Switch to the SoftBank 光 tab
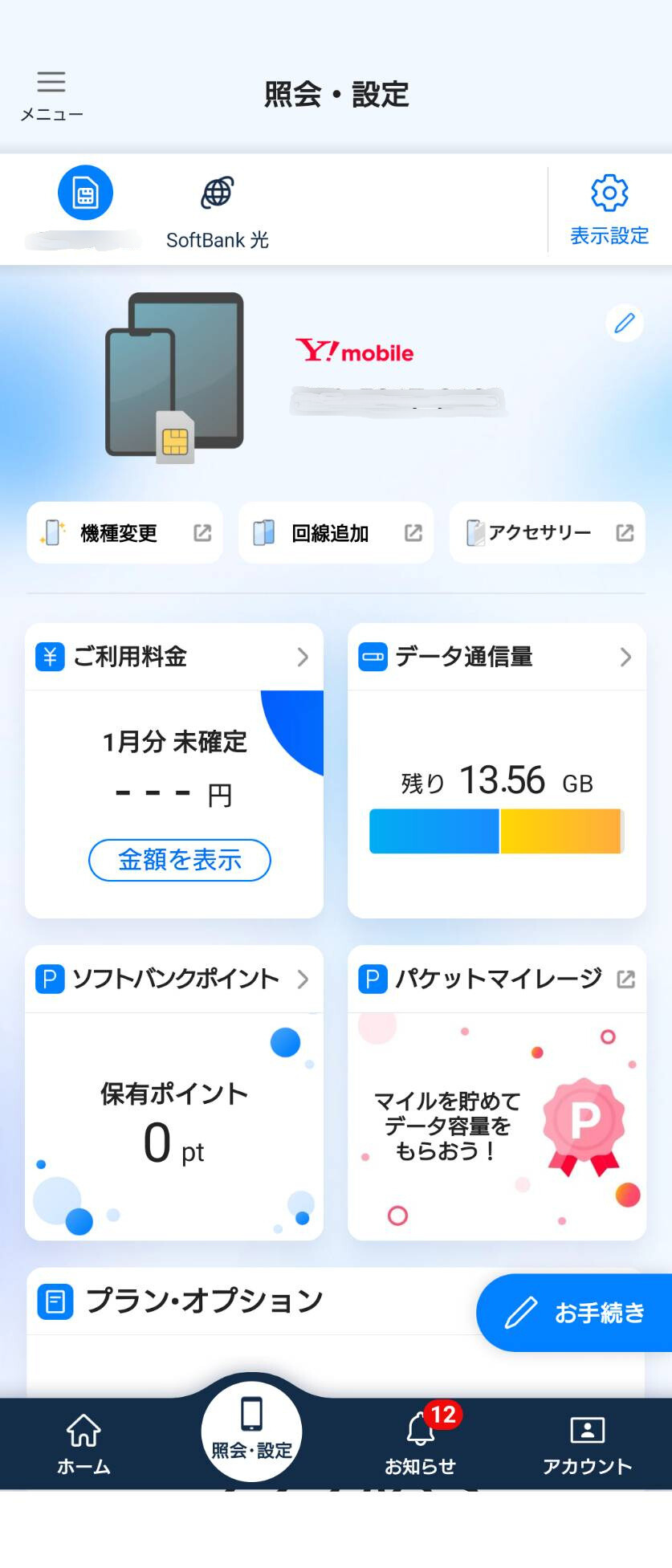The height and width of the screenshot is (1568, 672). [x=217, y=210]
